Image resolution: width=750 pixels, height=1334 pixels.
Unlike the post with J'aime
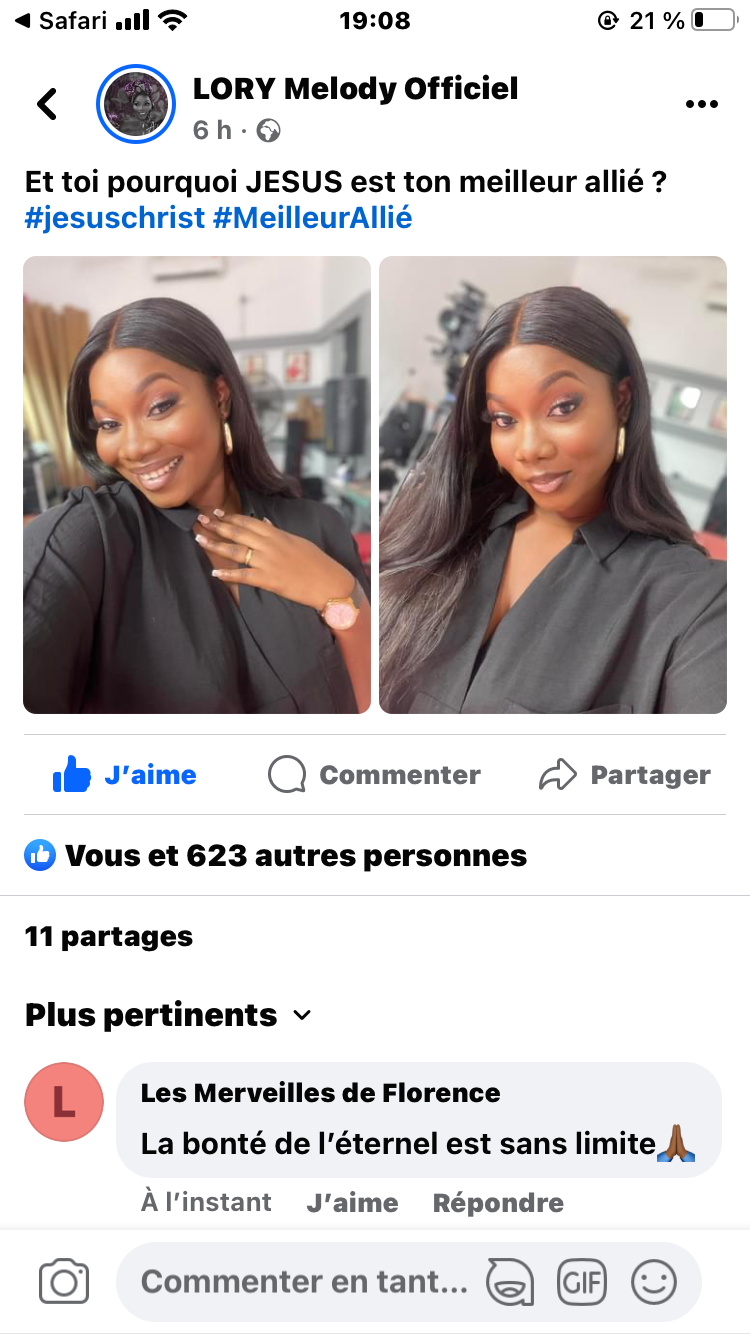(124, 775)
